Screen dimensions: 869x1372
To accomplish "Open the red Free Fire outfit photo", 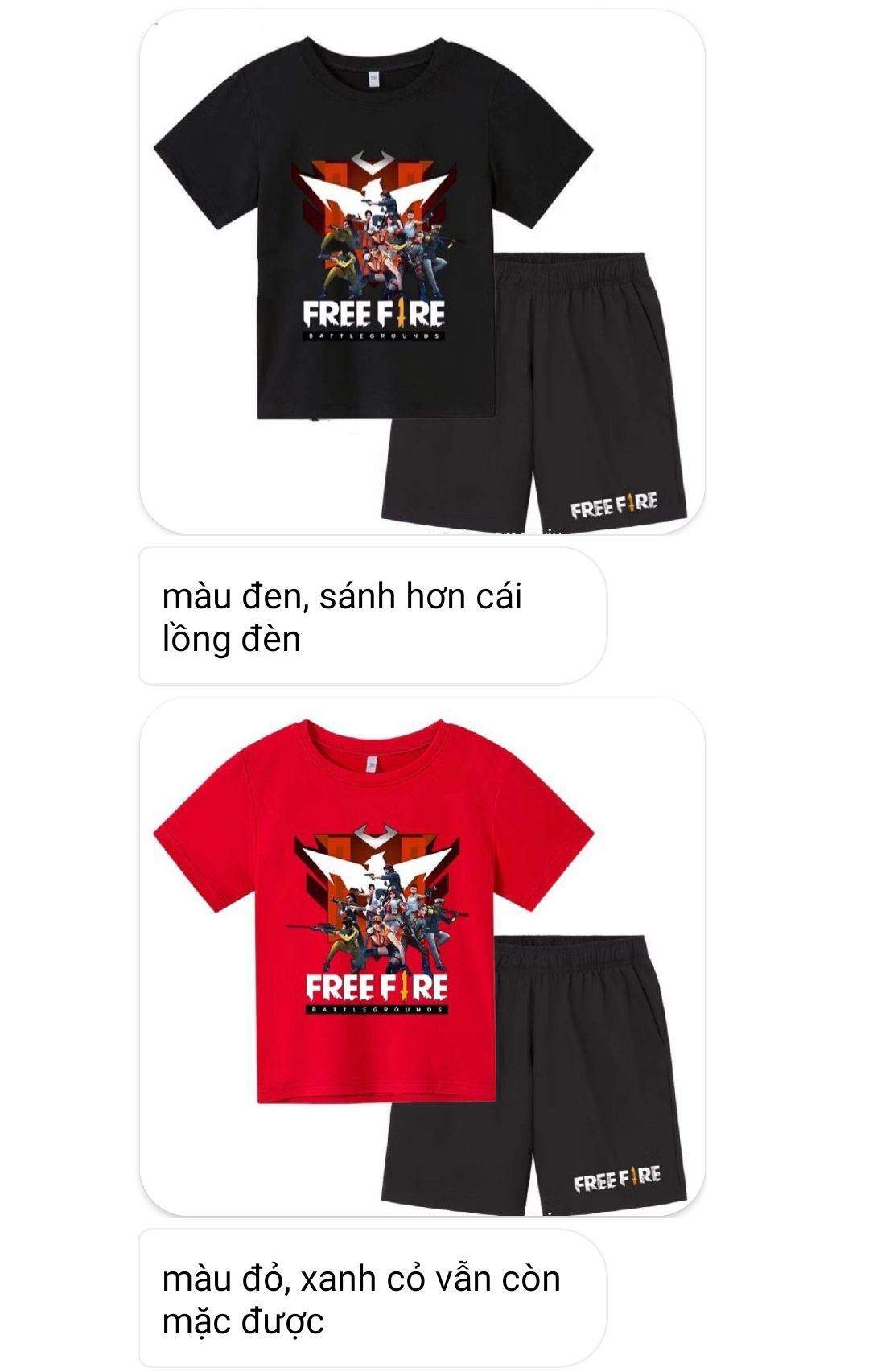I will [x=422, y=956].
